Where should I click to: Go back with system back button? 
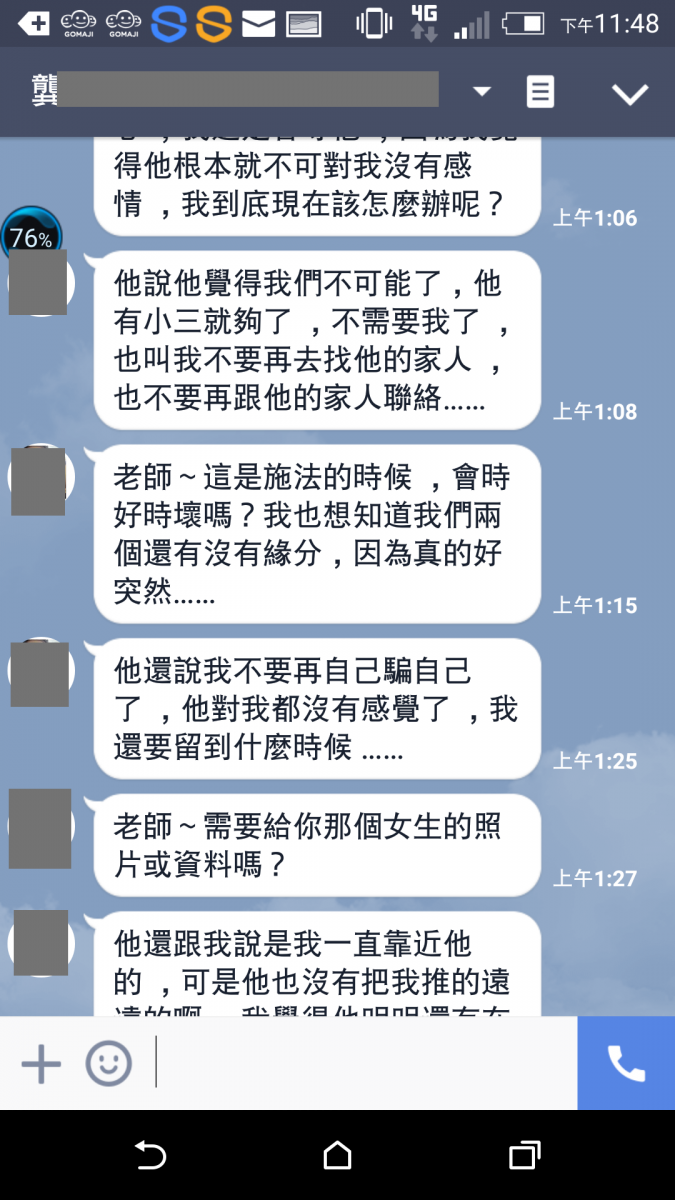click(150, 1156)
